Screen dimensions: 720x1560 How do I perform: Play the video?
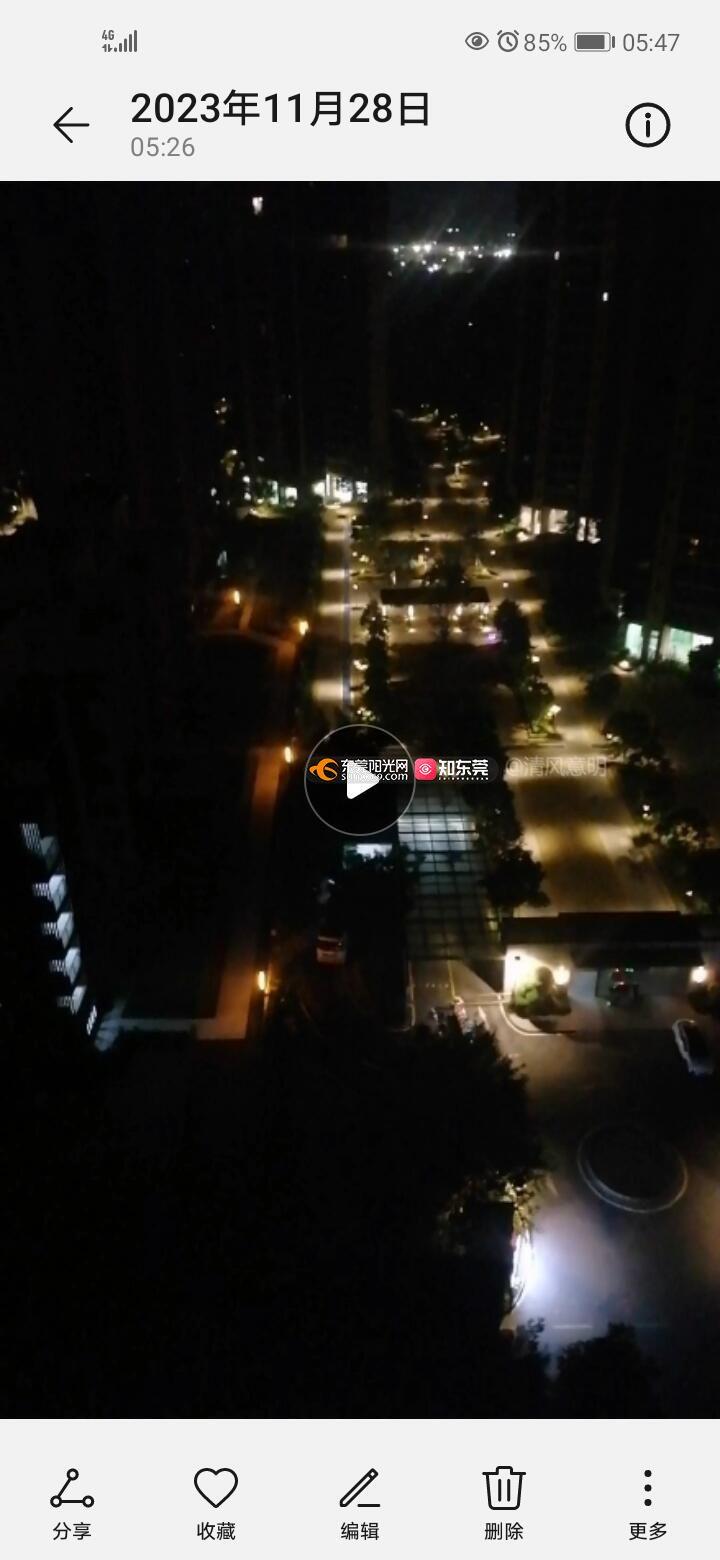(x=360, y=780)
